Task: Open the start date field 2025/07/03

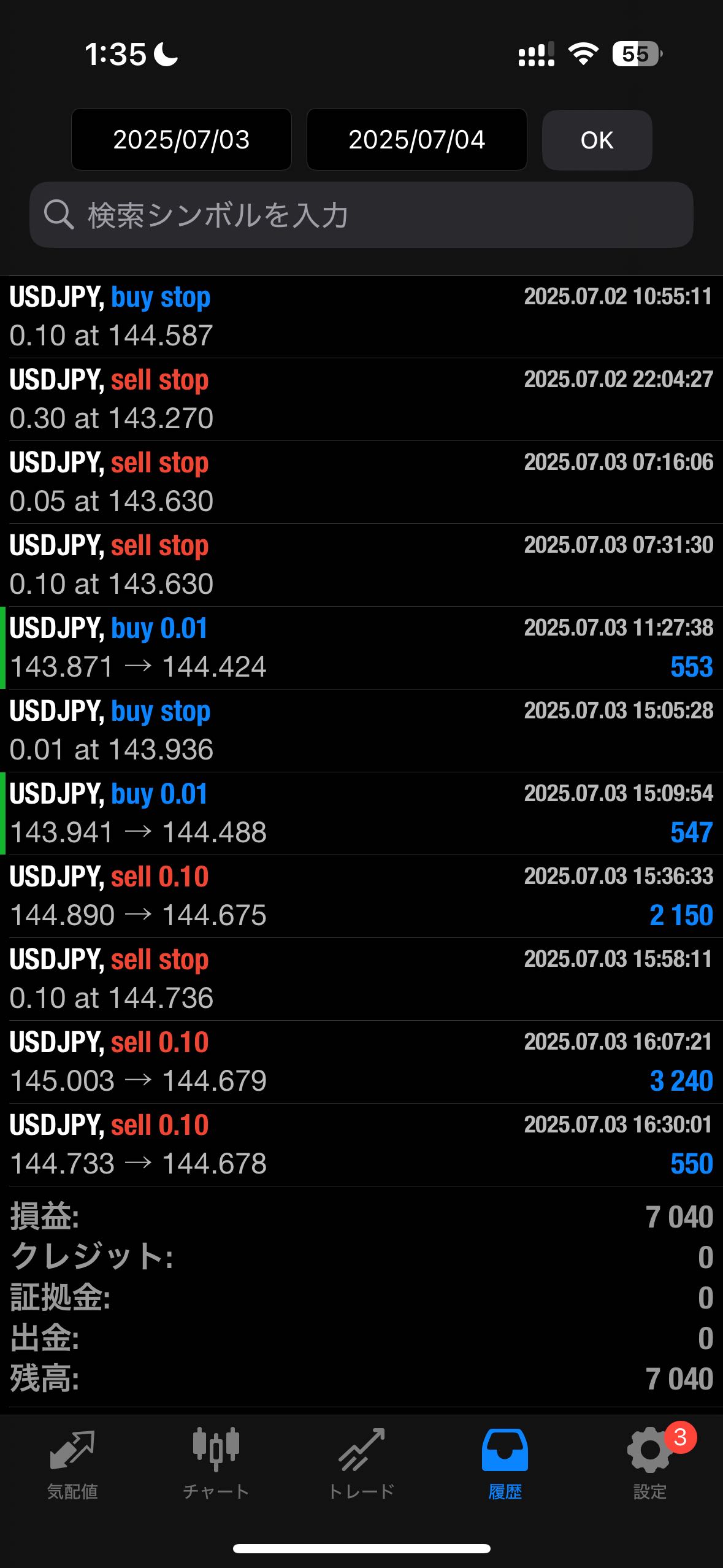Action: point(181,139)
